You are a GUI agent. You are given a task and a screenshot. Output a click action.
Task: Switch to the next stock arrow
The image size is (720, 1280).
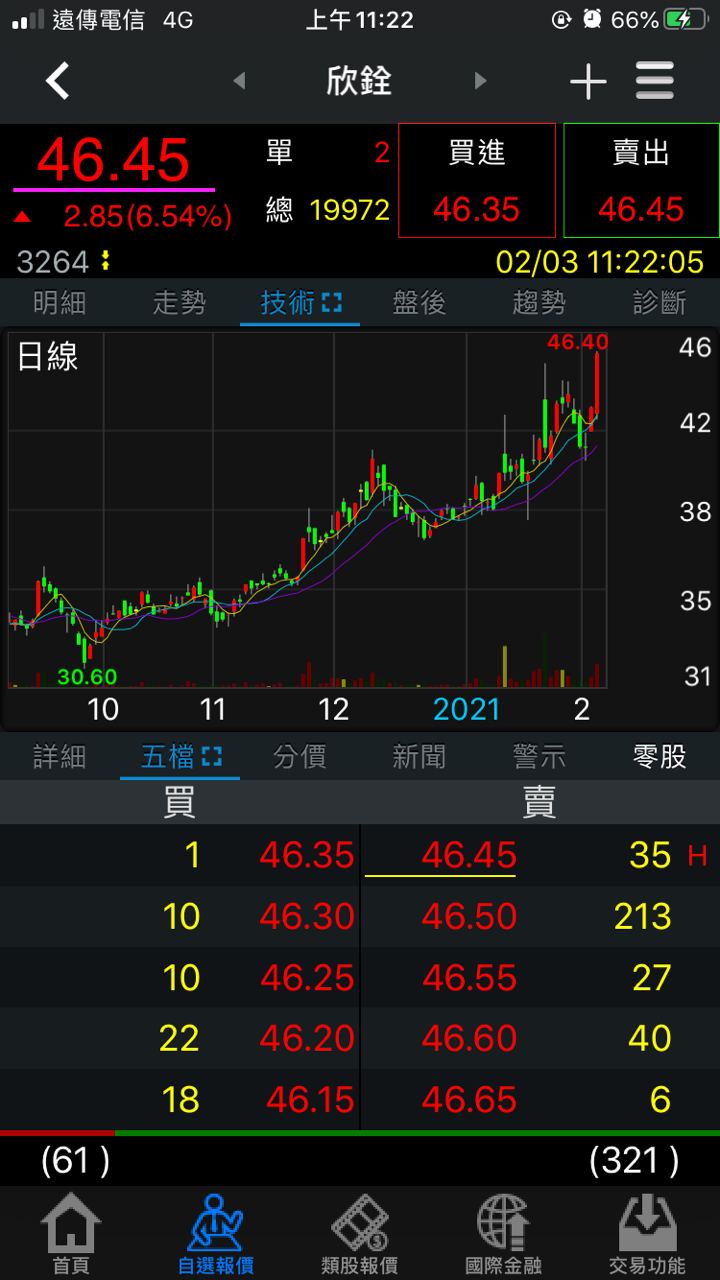coord(481,81)
